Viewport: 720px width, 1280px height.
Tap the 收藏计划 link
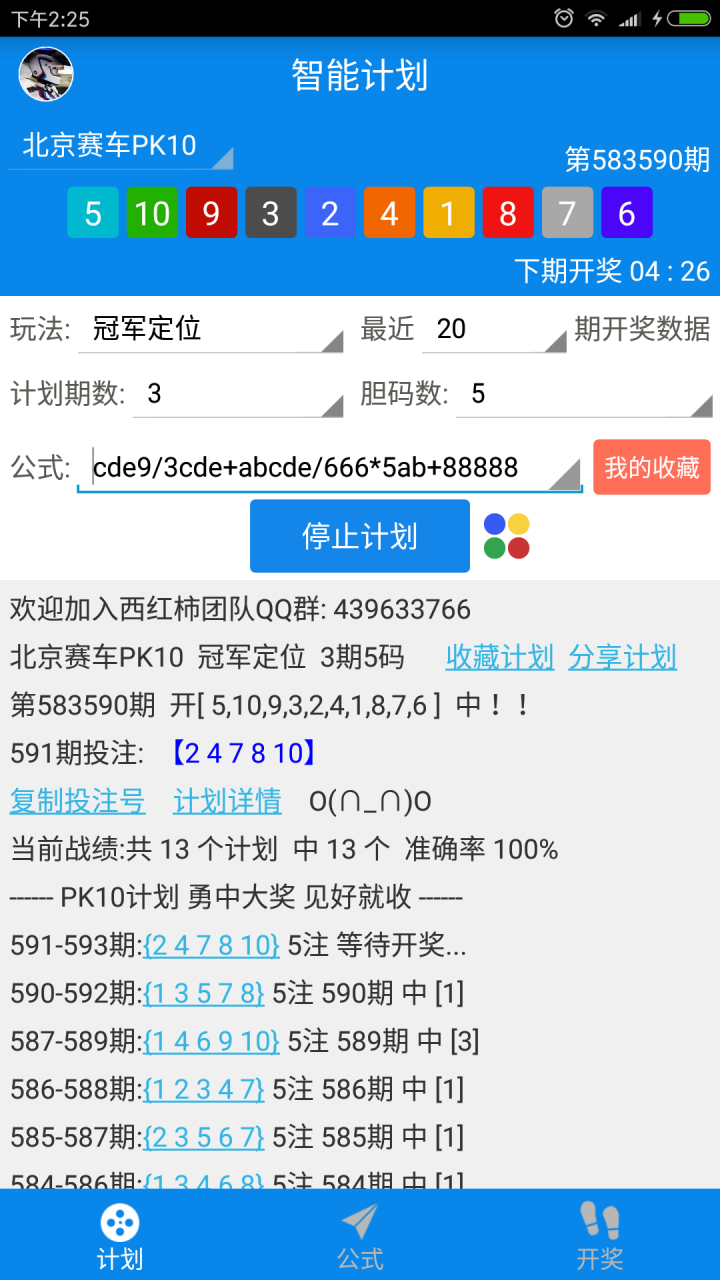click(x=500, y=657)
